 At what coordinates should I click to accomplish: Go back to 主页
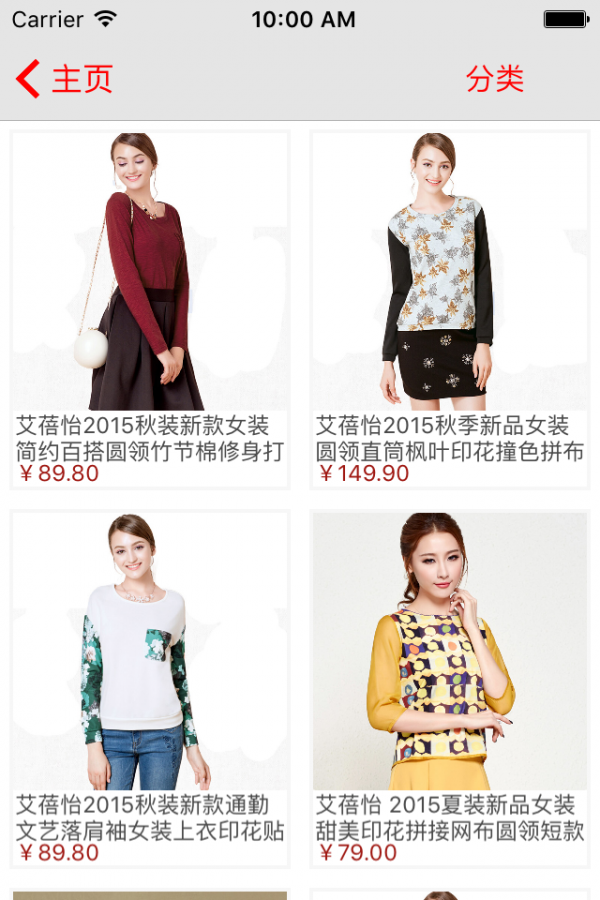point(65,79)
